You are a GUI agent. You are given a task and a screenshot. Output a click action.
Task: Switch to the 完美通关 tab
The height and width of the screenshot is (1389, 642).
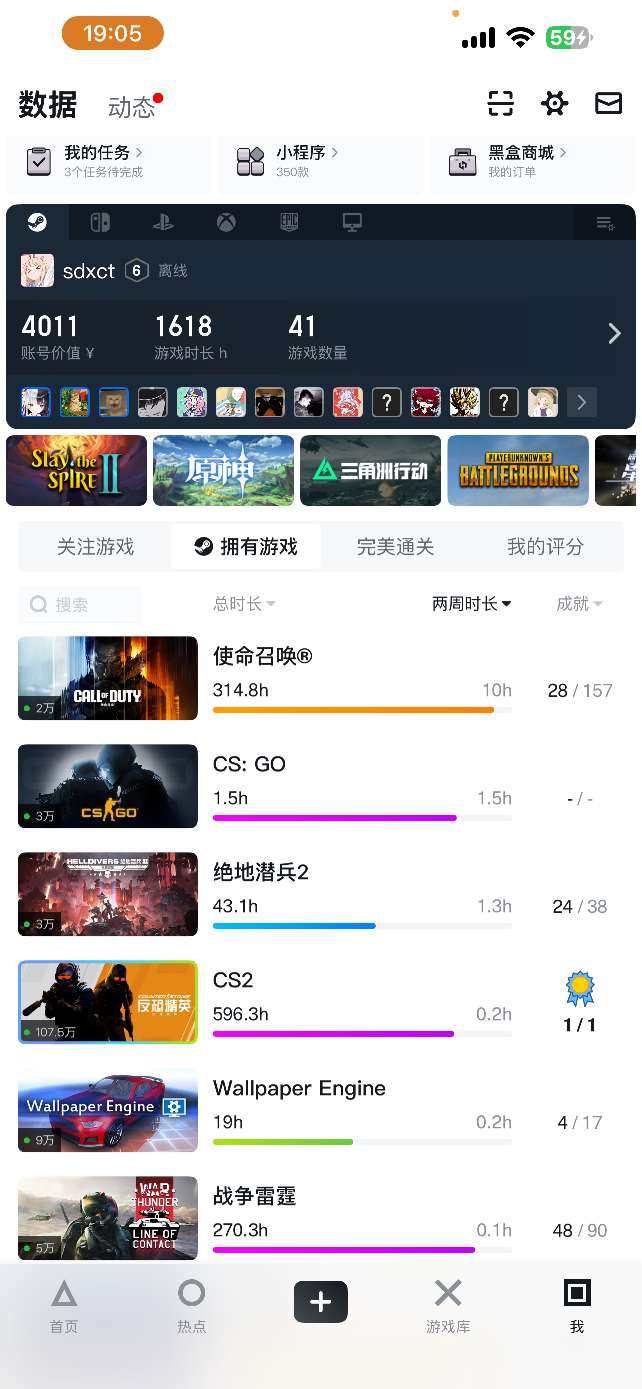(395, 547)
